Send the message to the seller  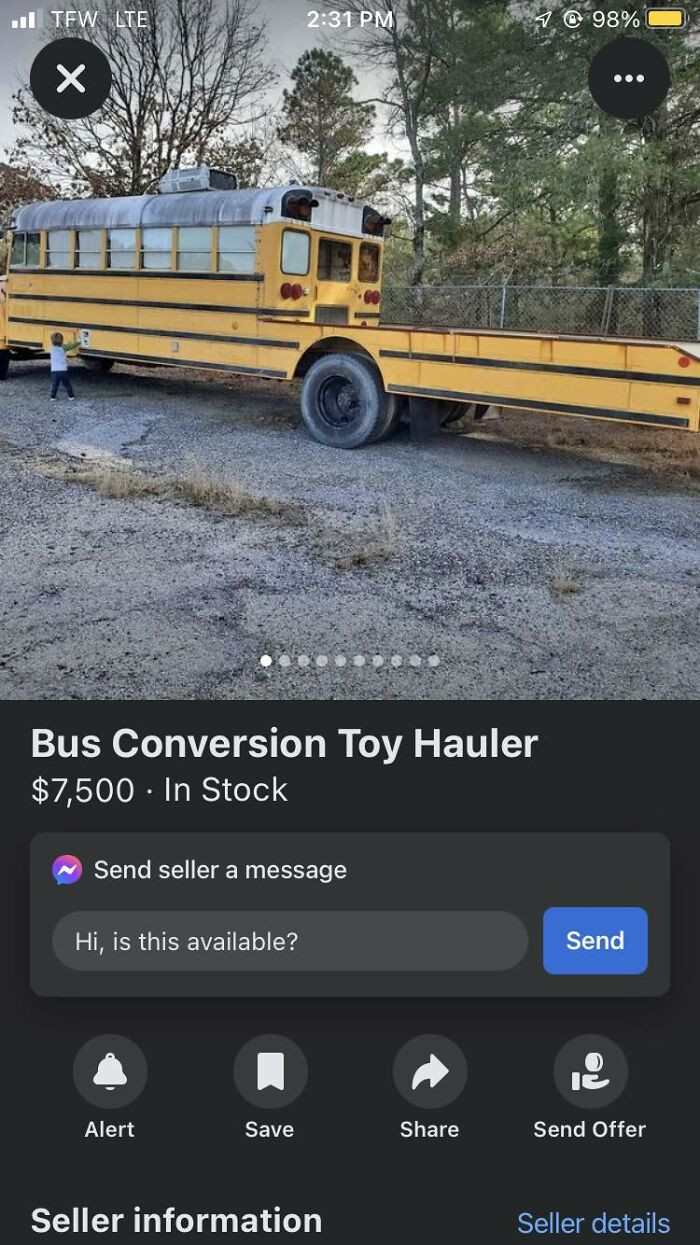coord(595,940)
